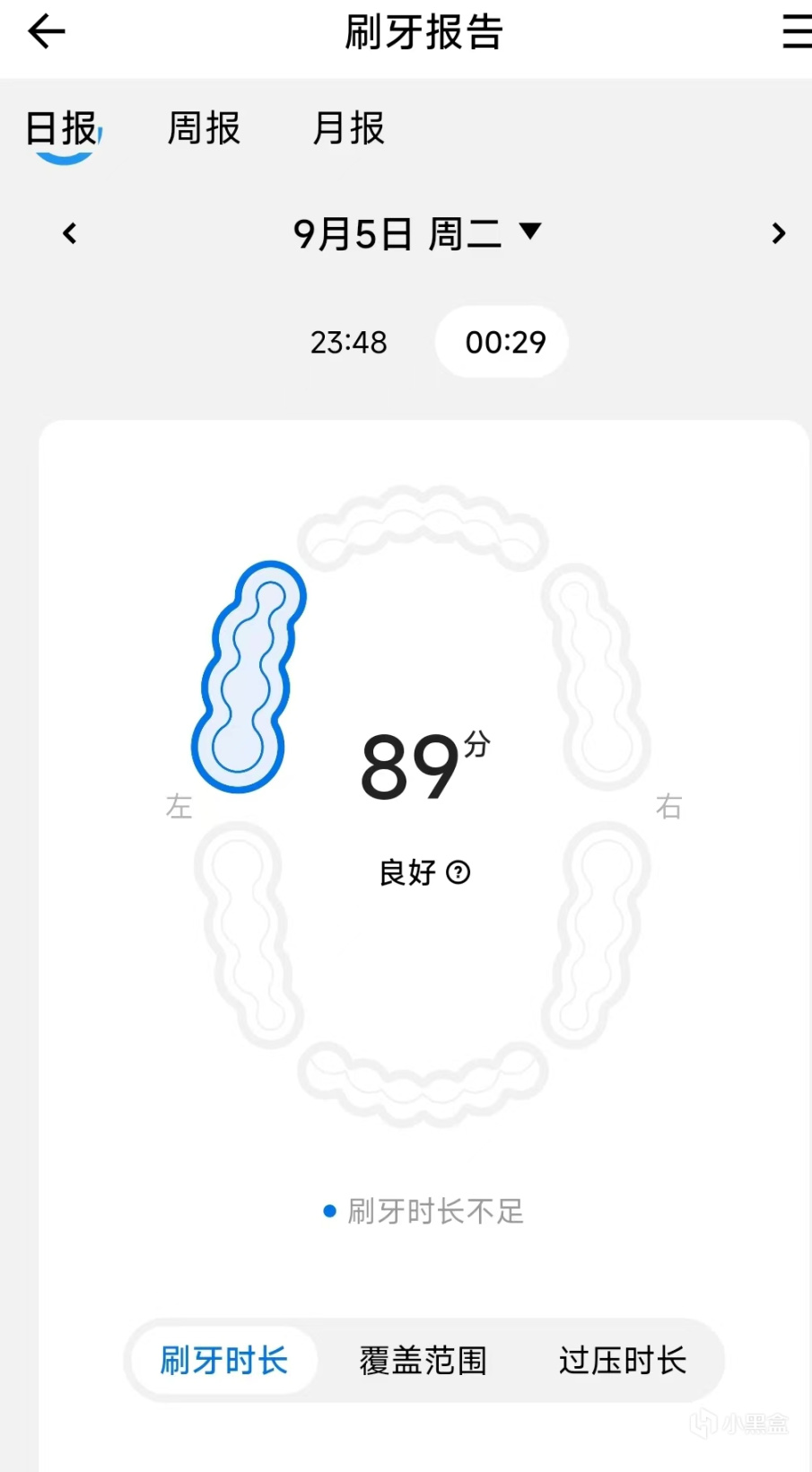Switch to the 周报 tab
The image size is (812, 1472).
(204, 128)
